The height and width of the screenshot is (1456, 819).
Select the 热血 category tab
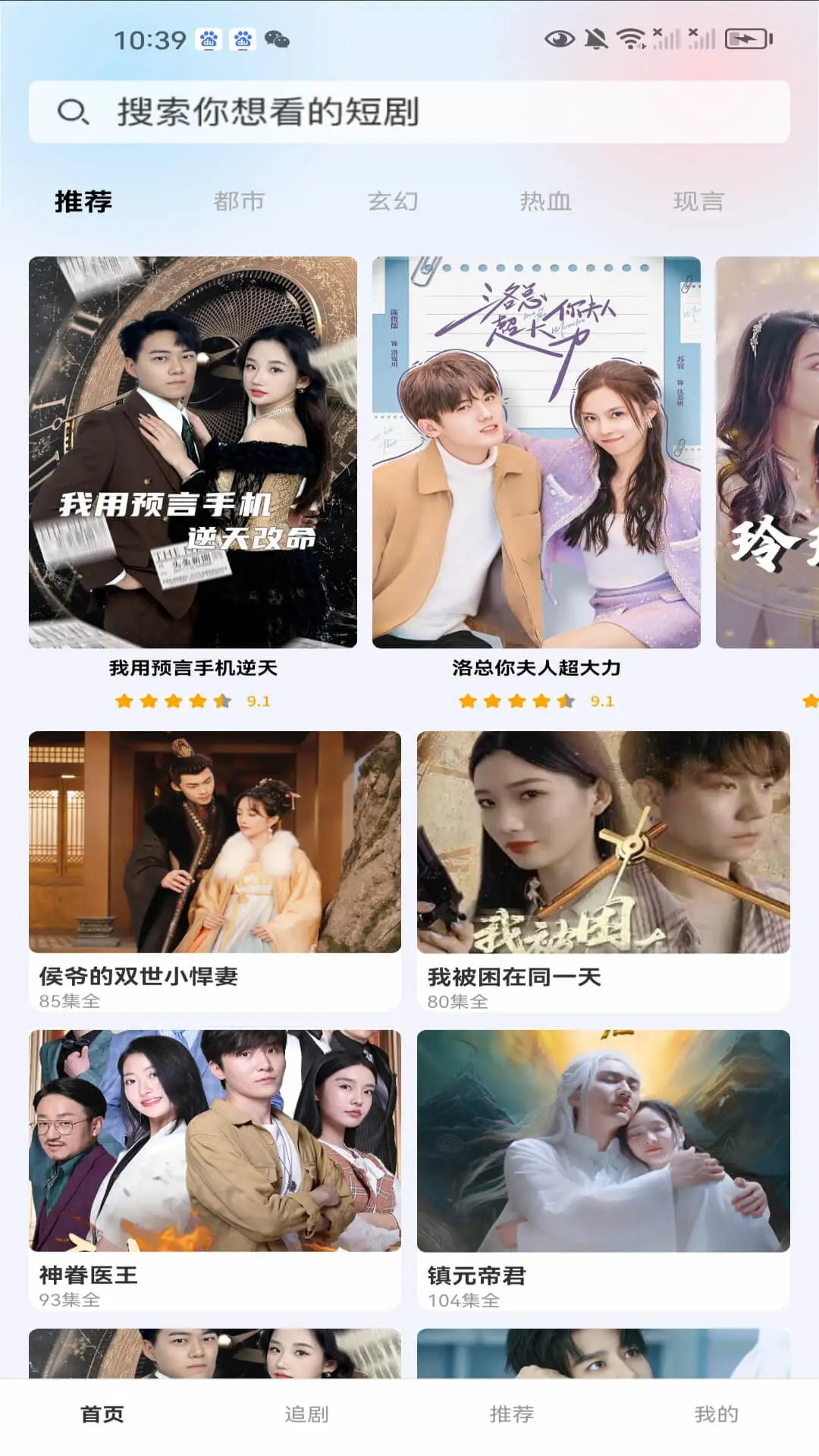tap(545, 202)
